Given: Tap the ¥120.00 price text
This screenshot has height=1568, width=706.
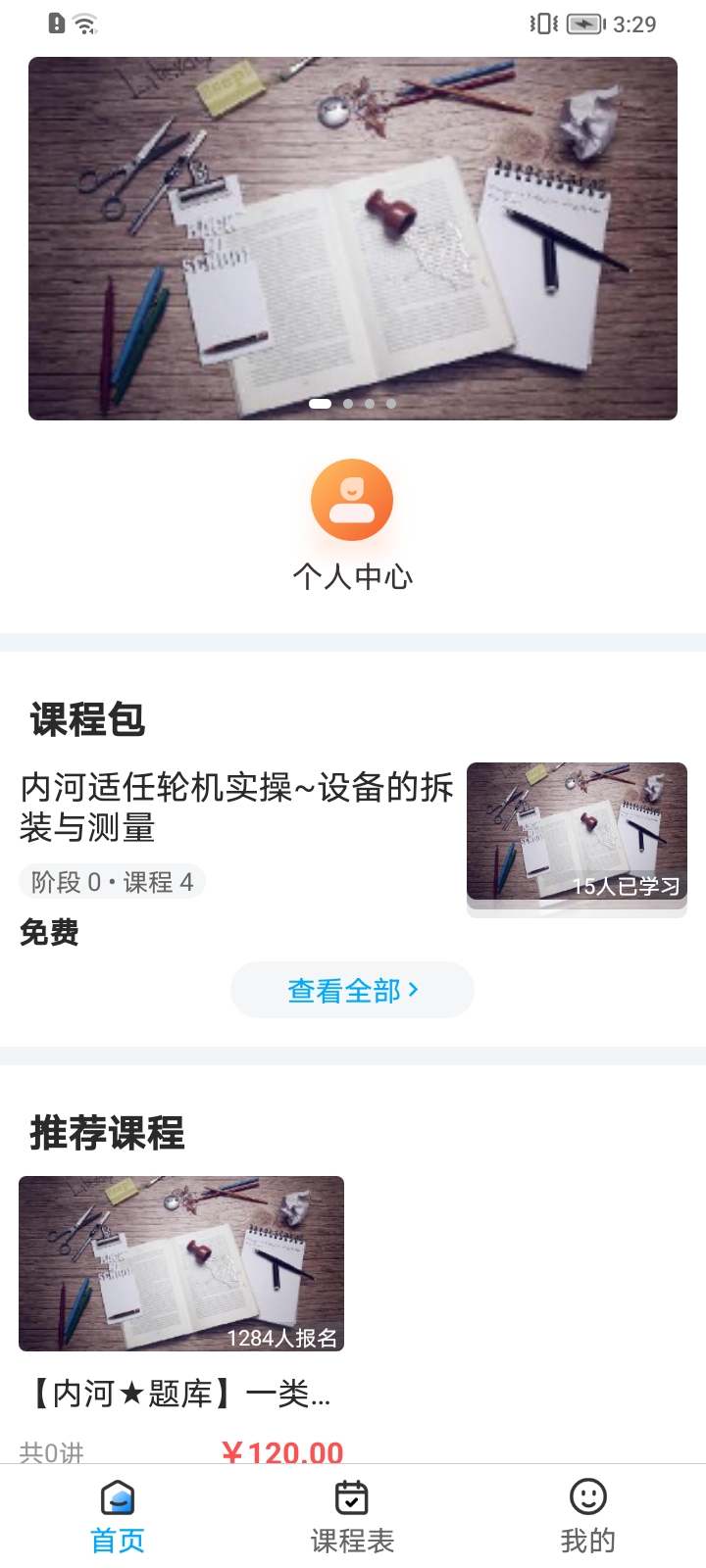Looking at the screenshot, I should (x=282, y=1452).
